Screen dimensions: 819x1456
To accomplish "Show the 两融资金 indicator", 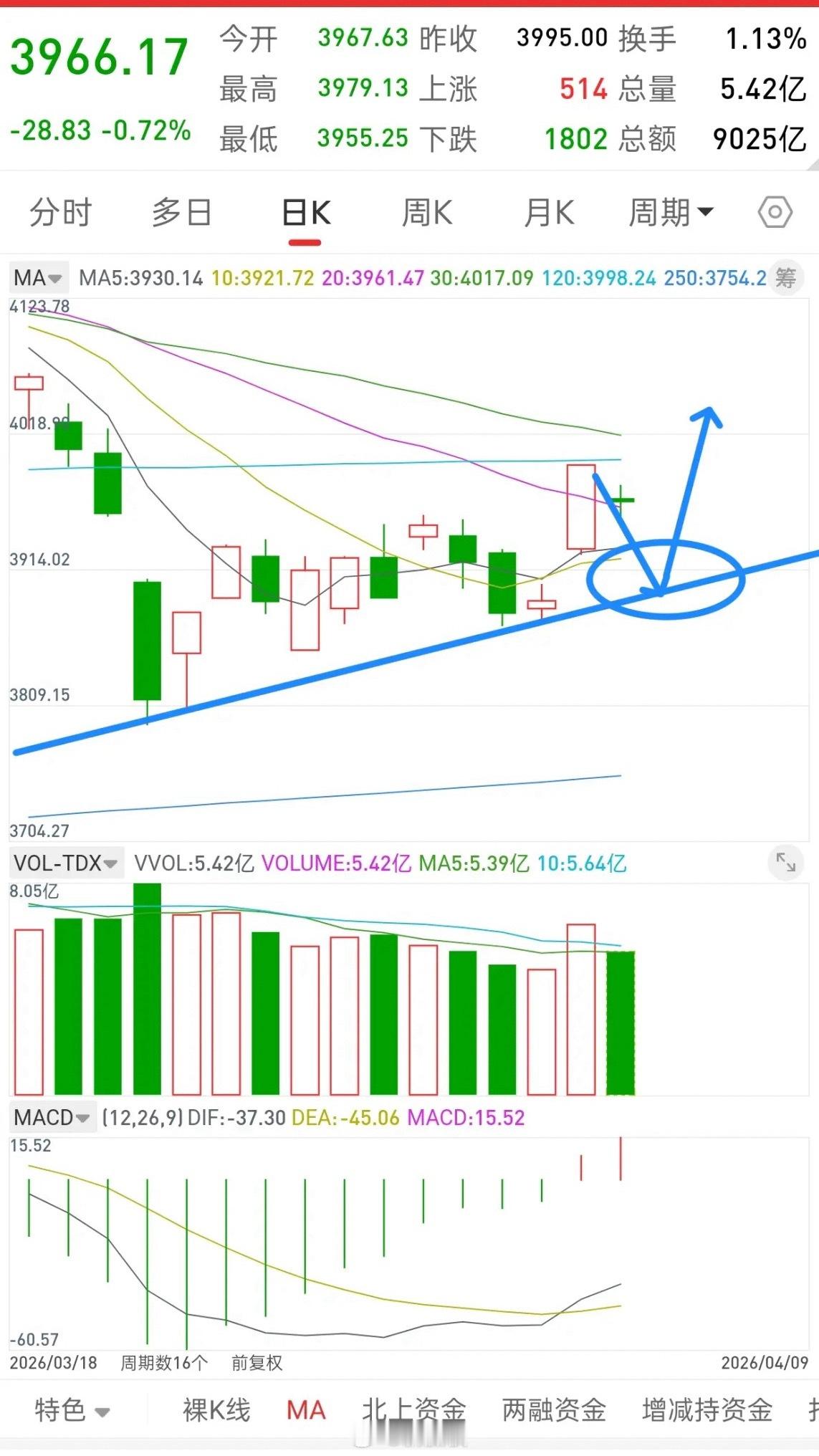I will tap(554, 1410).
